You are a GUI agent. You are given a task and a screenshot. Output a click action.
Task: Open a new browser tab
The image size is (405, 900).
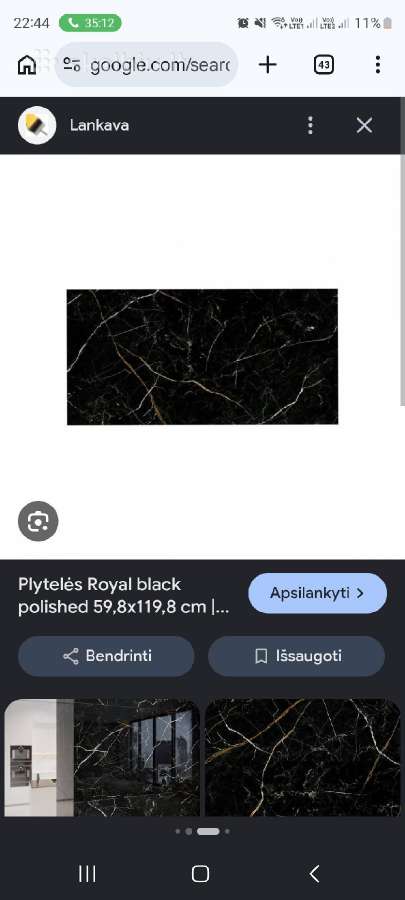point(267,65)
